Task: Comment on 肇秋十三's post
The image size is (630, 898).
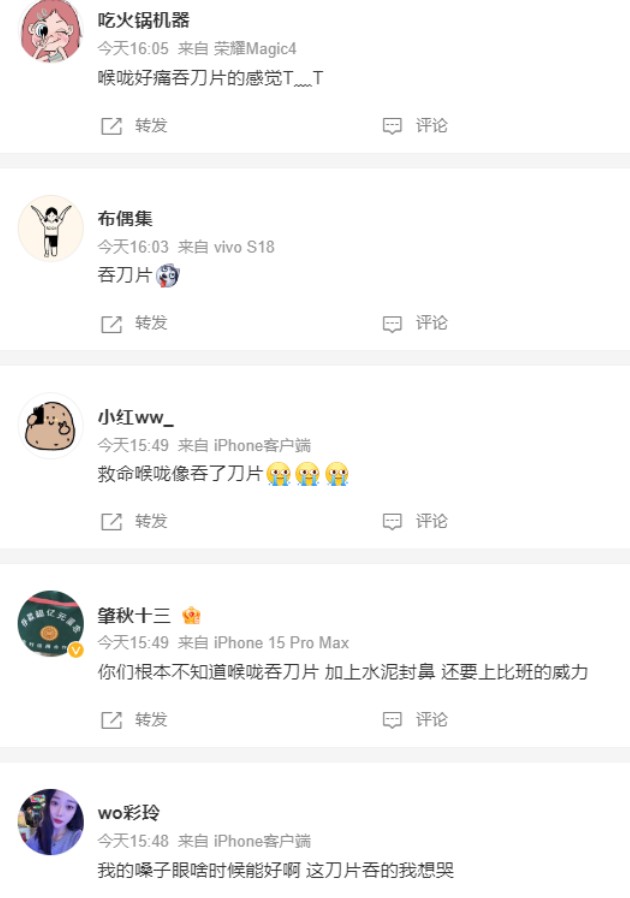Action: click(x=415, y=719)
